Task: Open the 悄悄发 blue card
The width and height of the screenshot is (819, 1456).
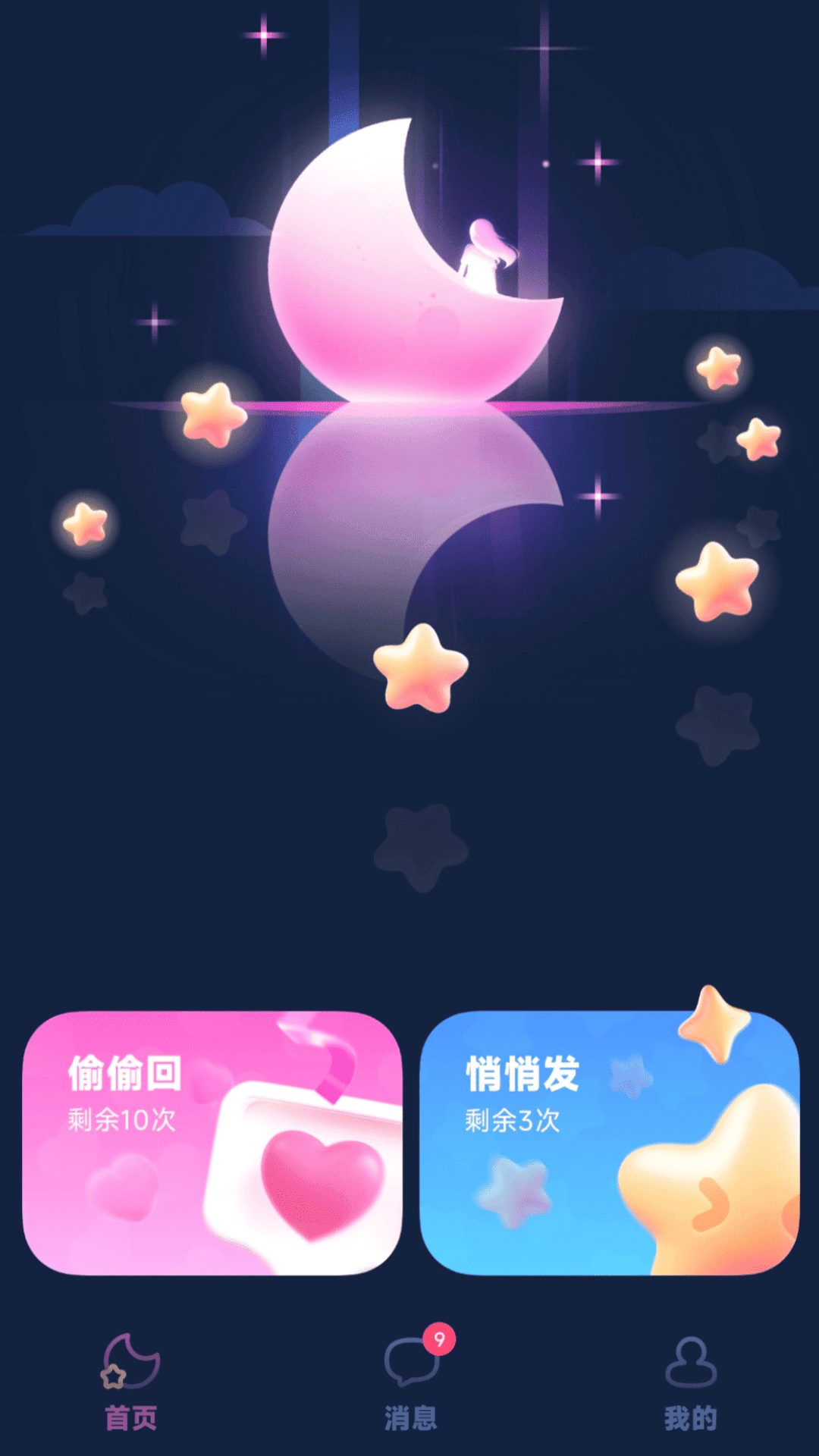Action: pos(610,1143)
